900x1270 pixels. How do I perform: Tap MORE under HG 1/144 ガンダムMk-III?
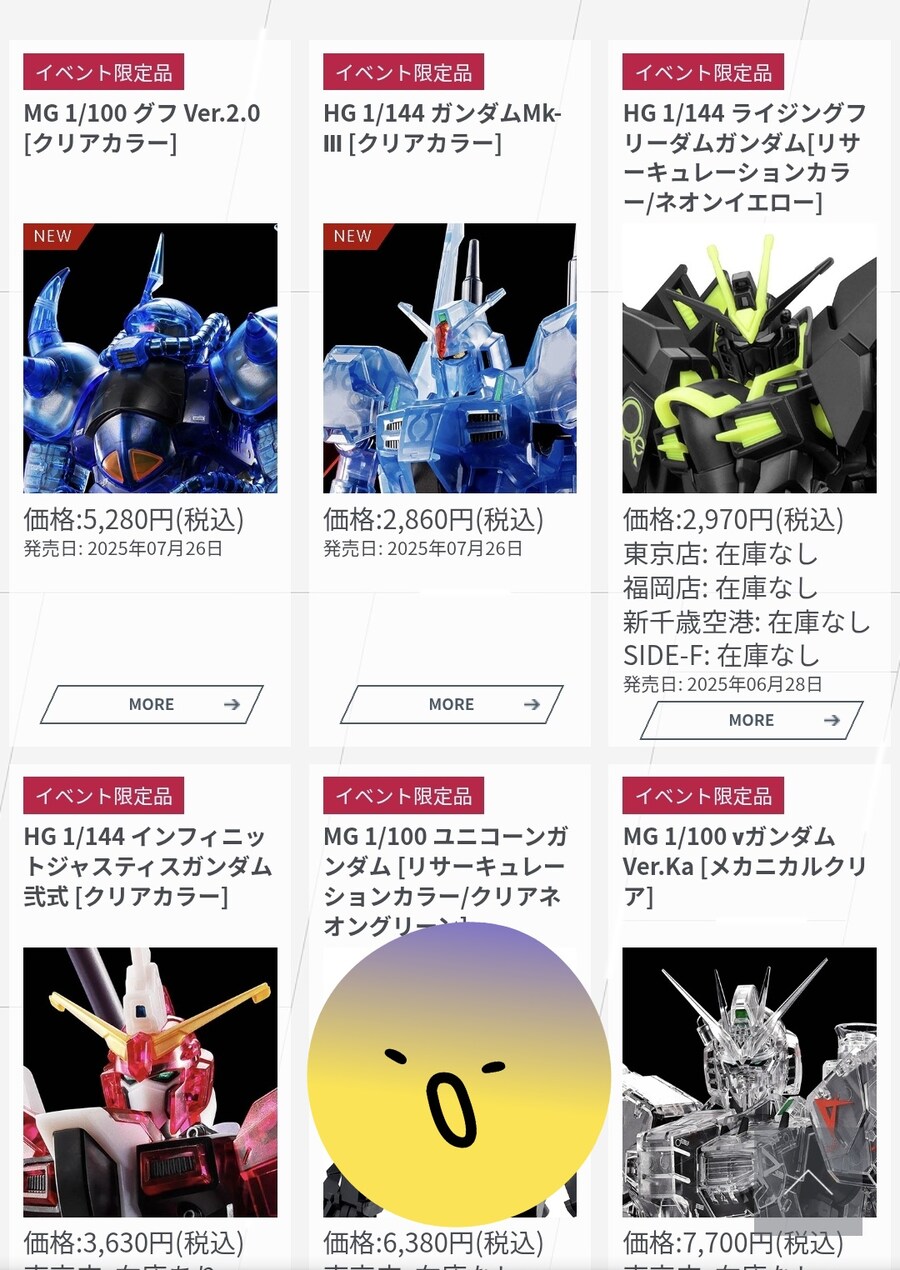tap(451, 704)
